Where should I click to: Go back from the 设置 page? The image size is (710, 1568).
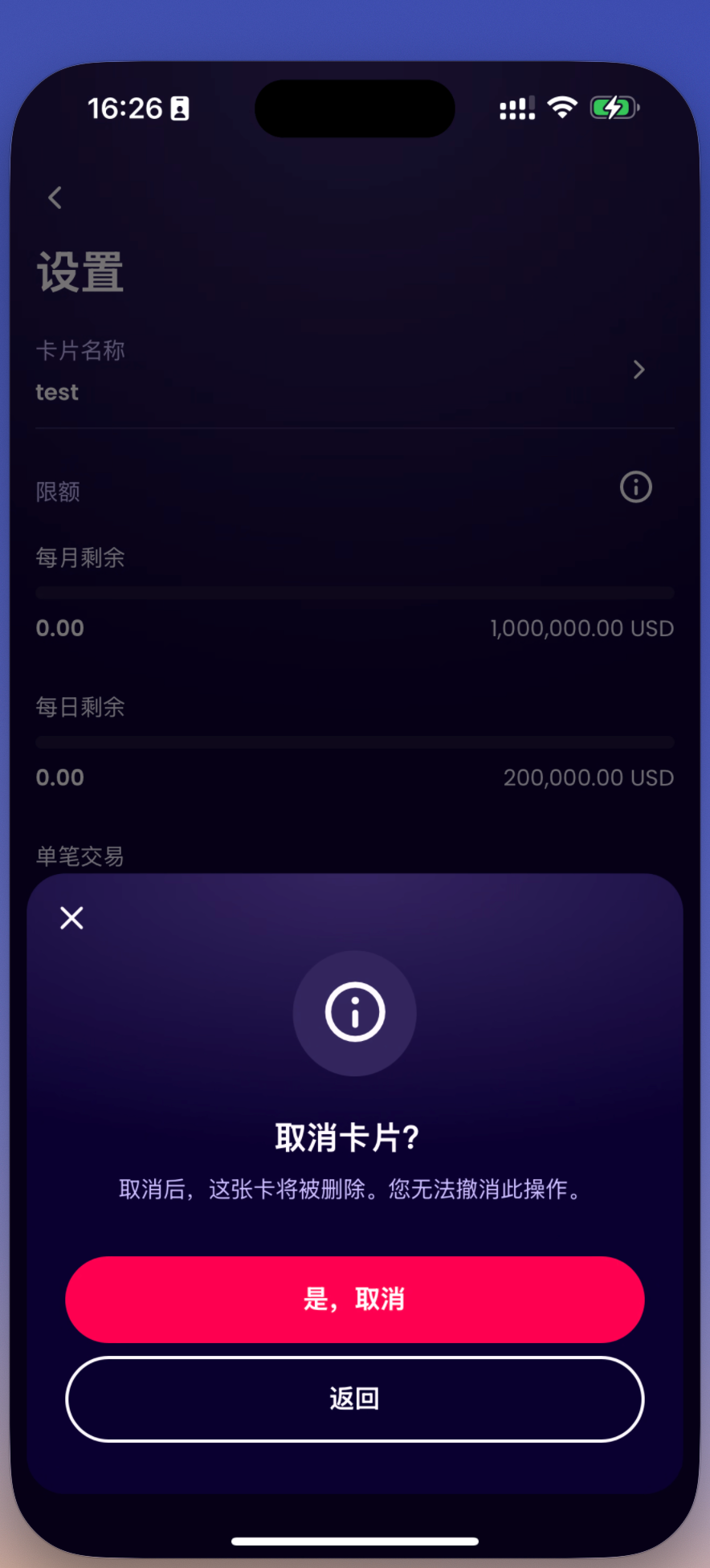55,198
